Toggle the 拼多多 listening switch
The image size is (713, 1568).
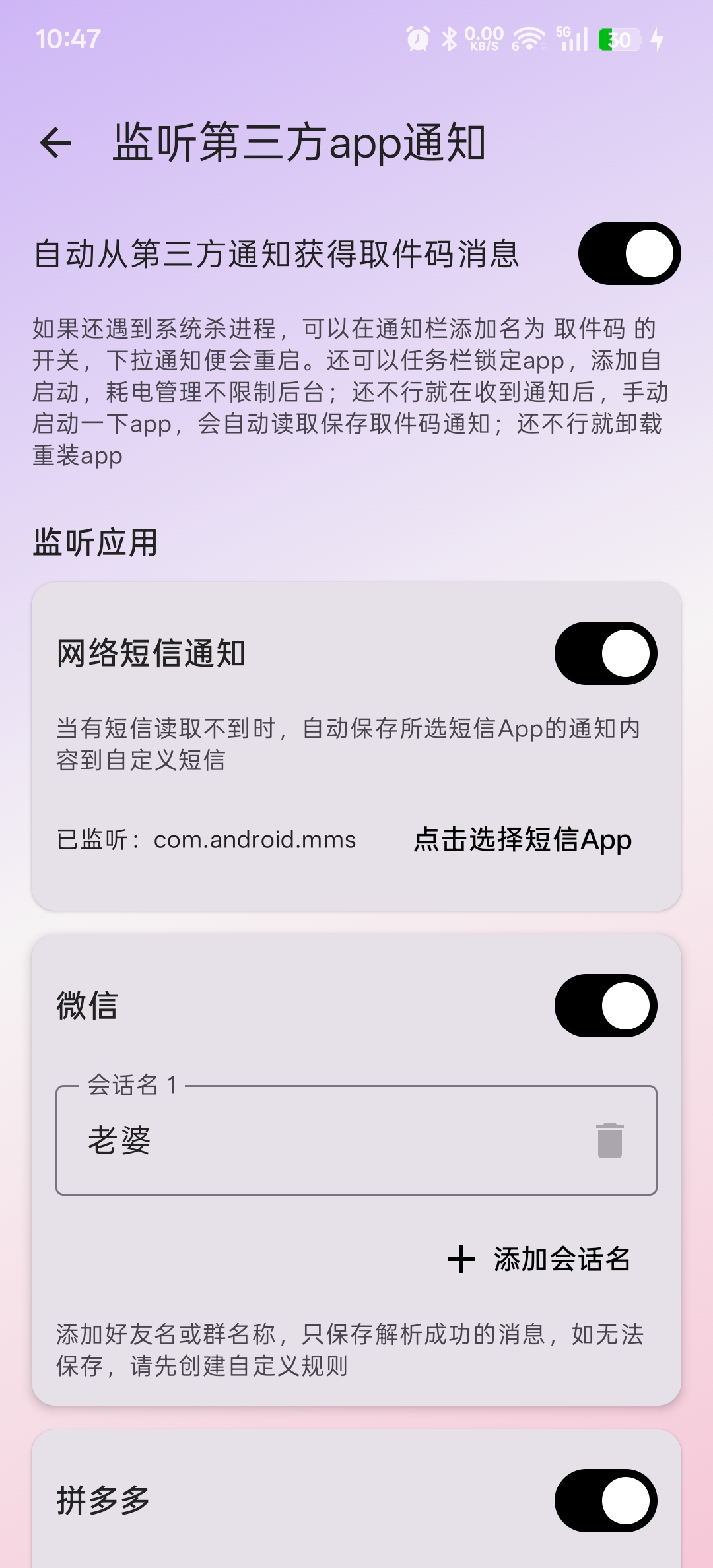(x=605, y=1500)
